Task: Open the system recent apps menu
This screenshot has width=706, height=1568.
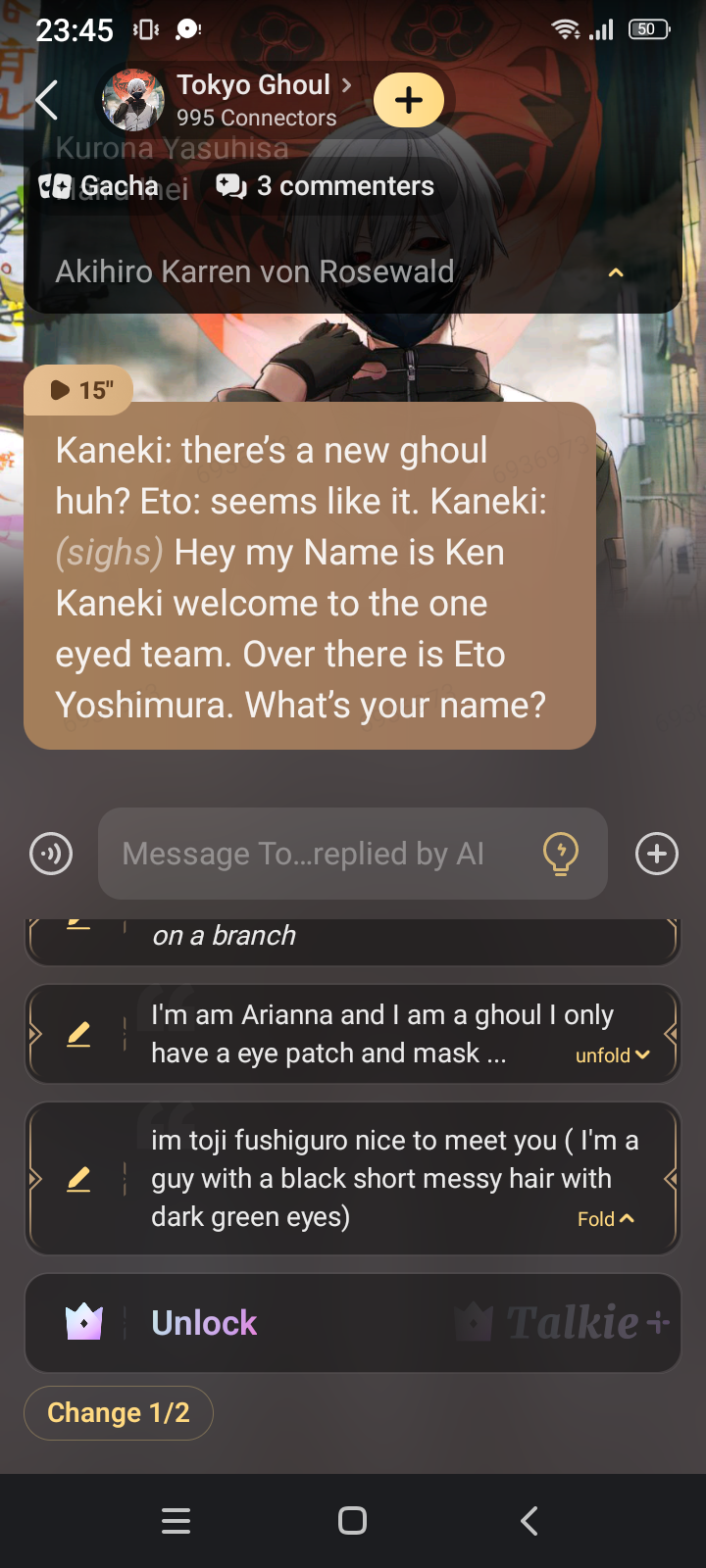Action: click(176, 1521)
